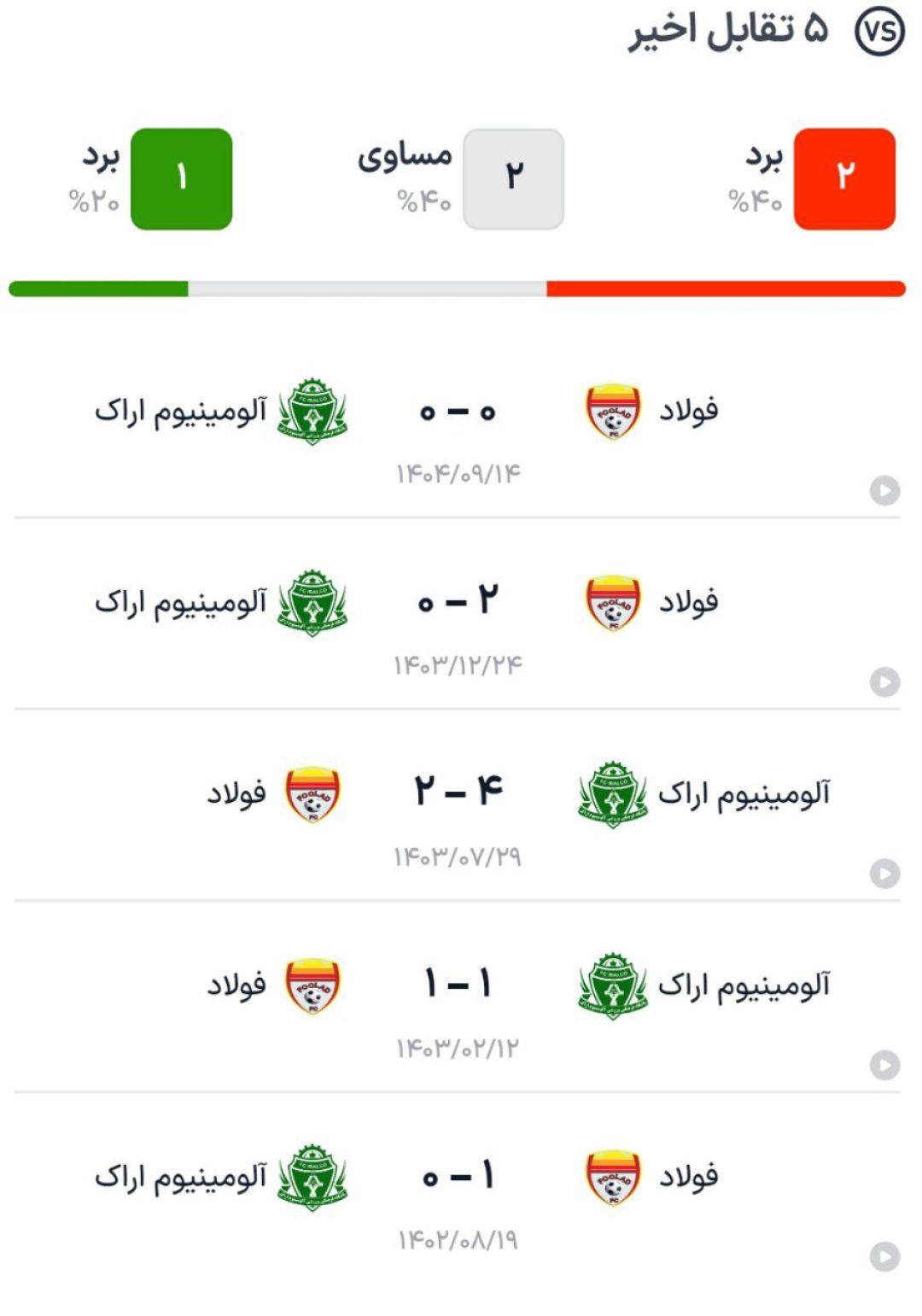Open the 4–2 Aluminium Arak vs Foolad match

458,793
